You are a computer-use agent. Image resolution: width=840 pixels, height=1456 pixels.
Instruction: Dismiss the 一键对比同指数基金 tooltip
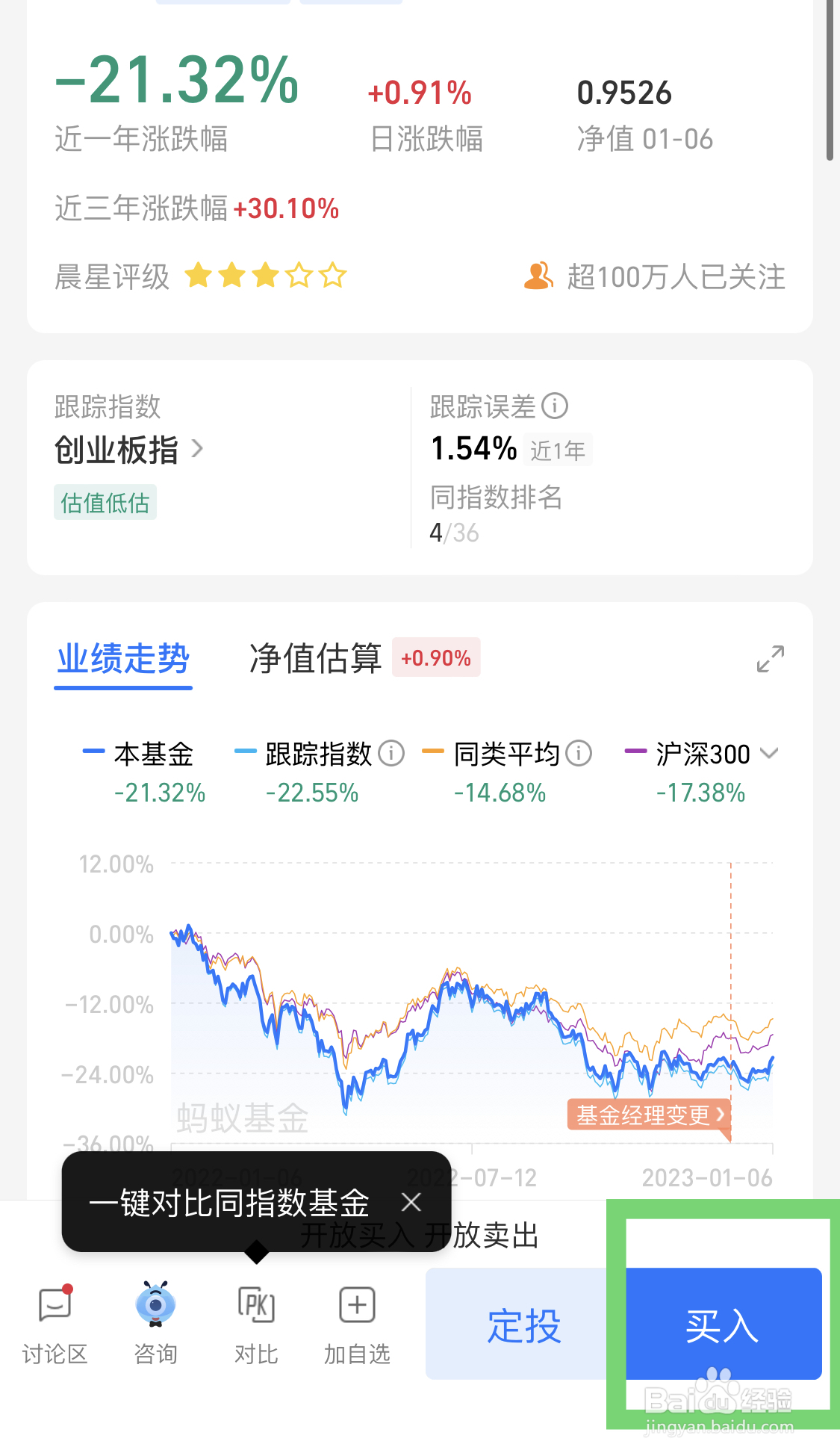pos(411,1202)
